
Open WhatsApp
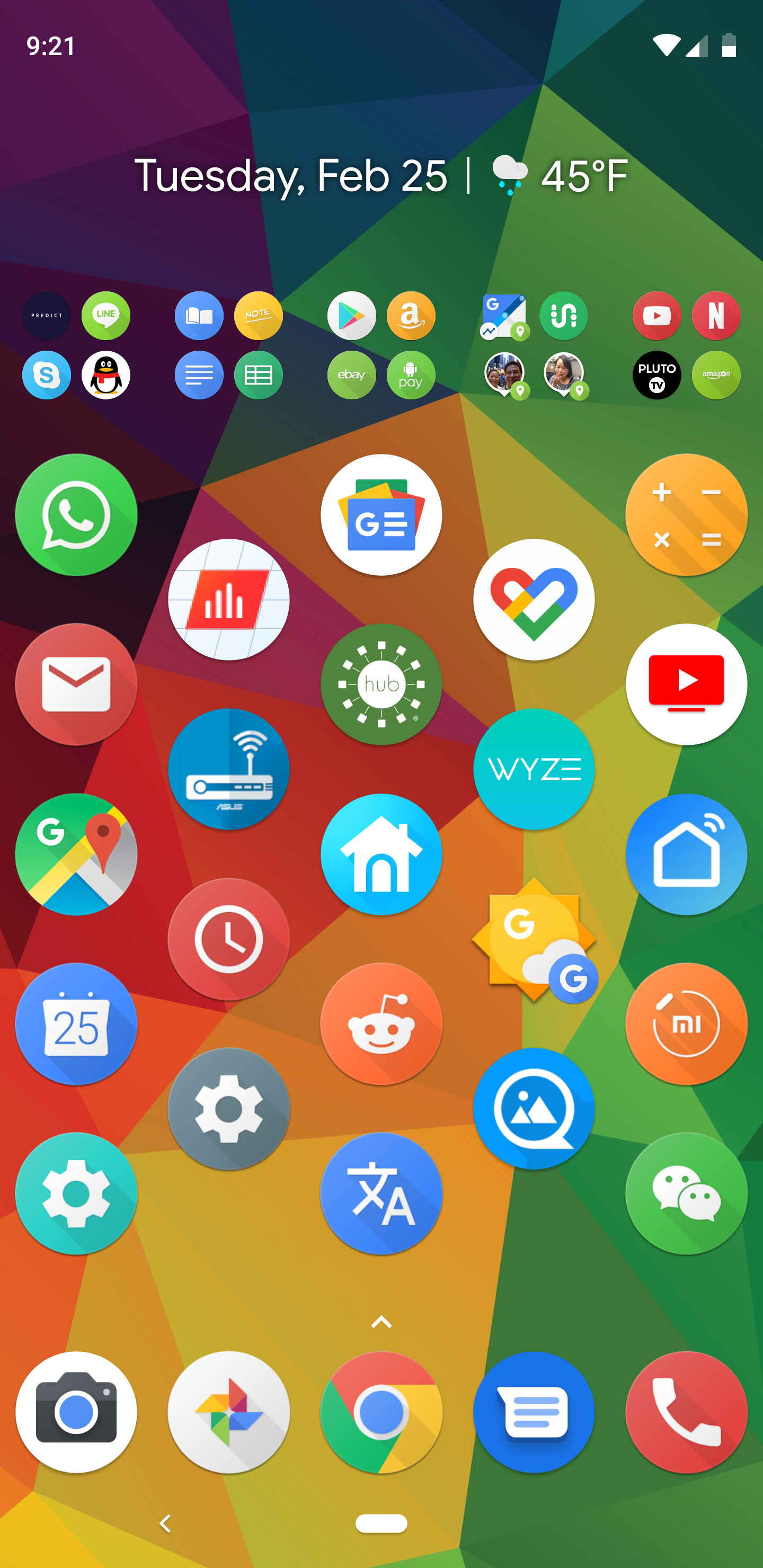tap(76, 515)
